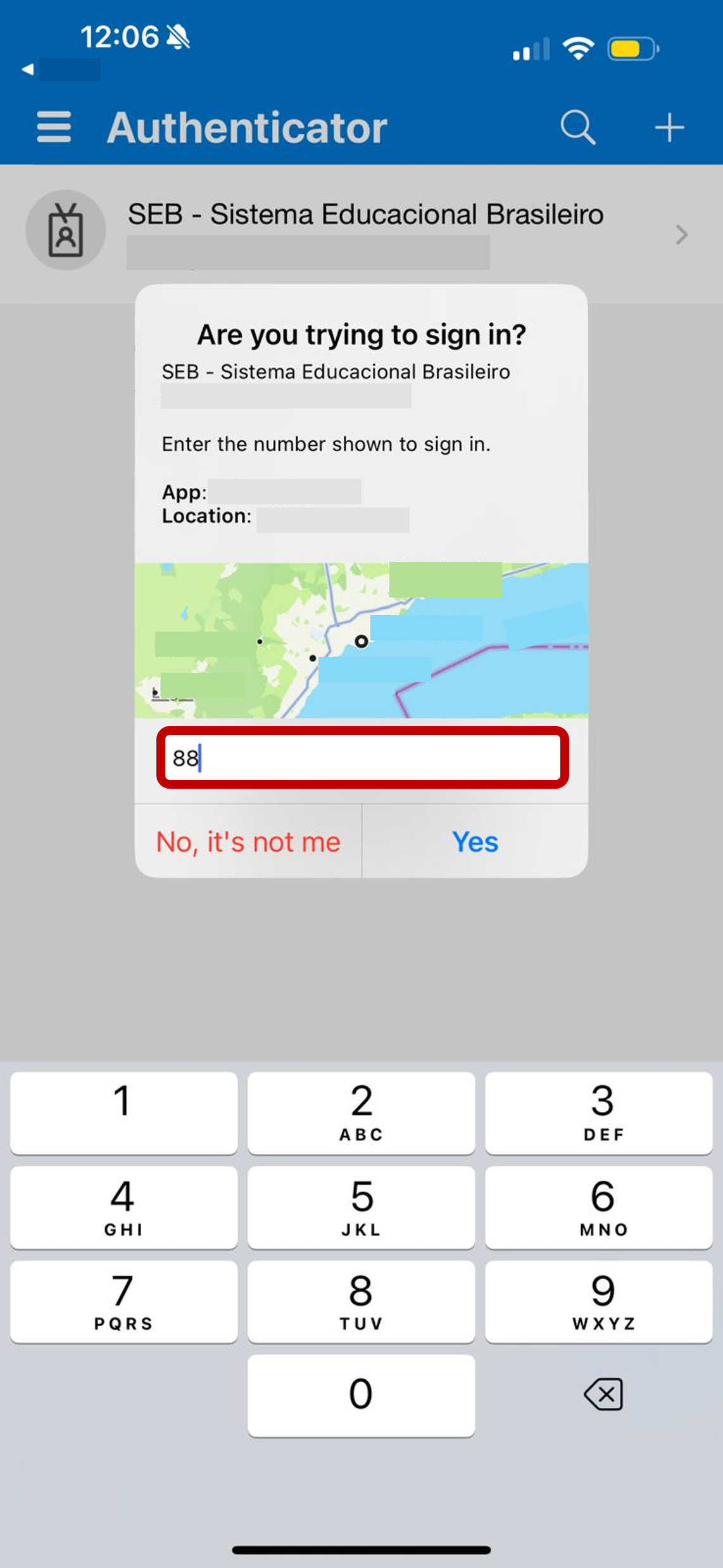The height and width of the screenshot is (1568, 723).
Task: Add a new account
Action: (x=669, y=127)
